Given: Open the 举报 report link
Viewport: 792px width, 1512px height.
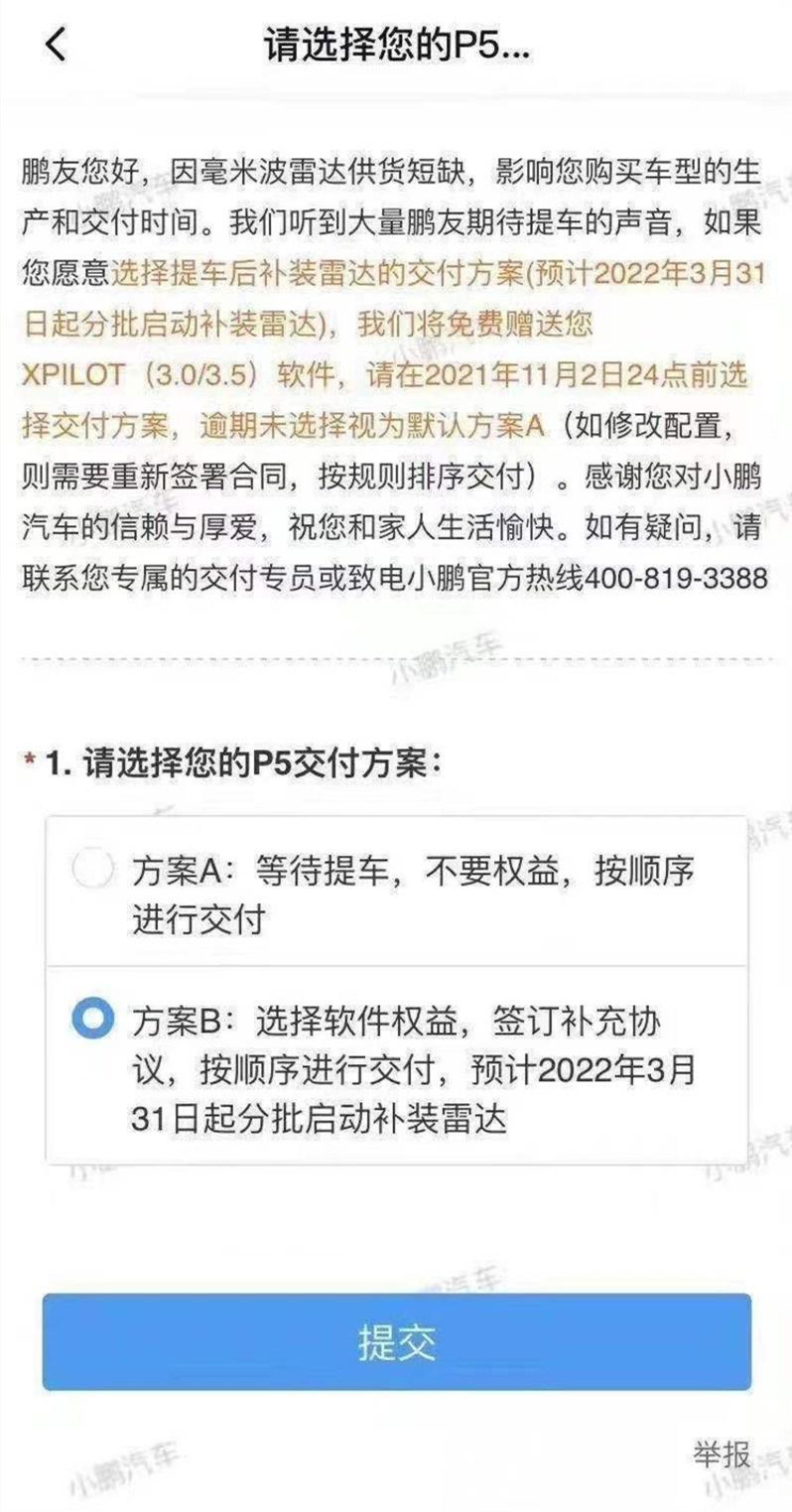Looking at the screenshot, I should 722,1455.
